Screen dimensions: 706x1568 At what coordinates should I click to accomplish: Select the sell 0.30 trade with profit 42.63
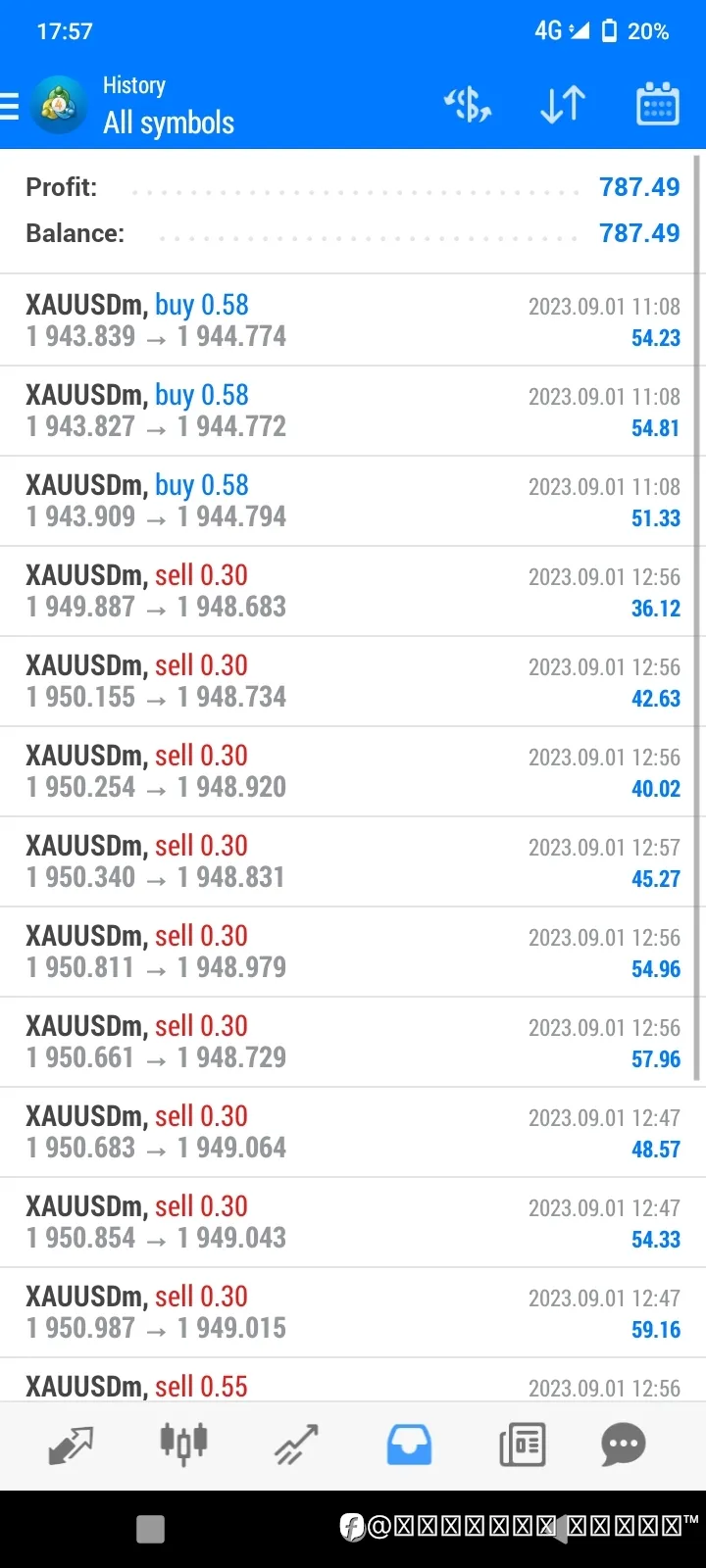353,681
